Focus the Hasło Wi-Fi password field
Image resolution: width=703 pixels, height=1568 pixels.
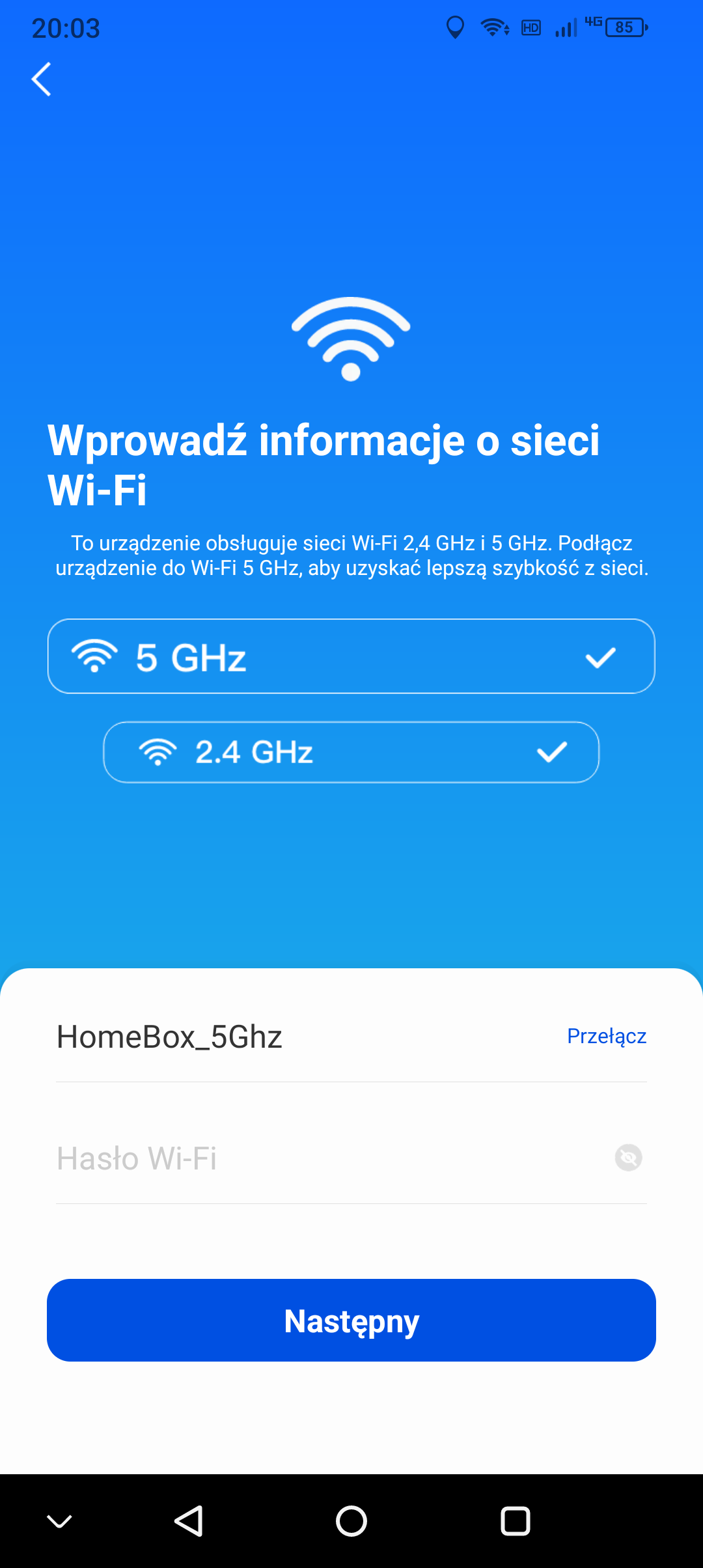tap(325, 1158)
